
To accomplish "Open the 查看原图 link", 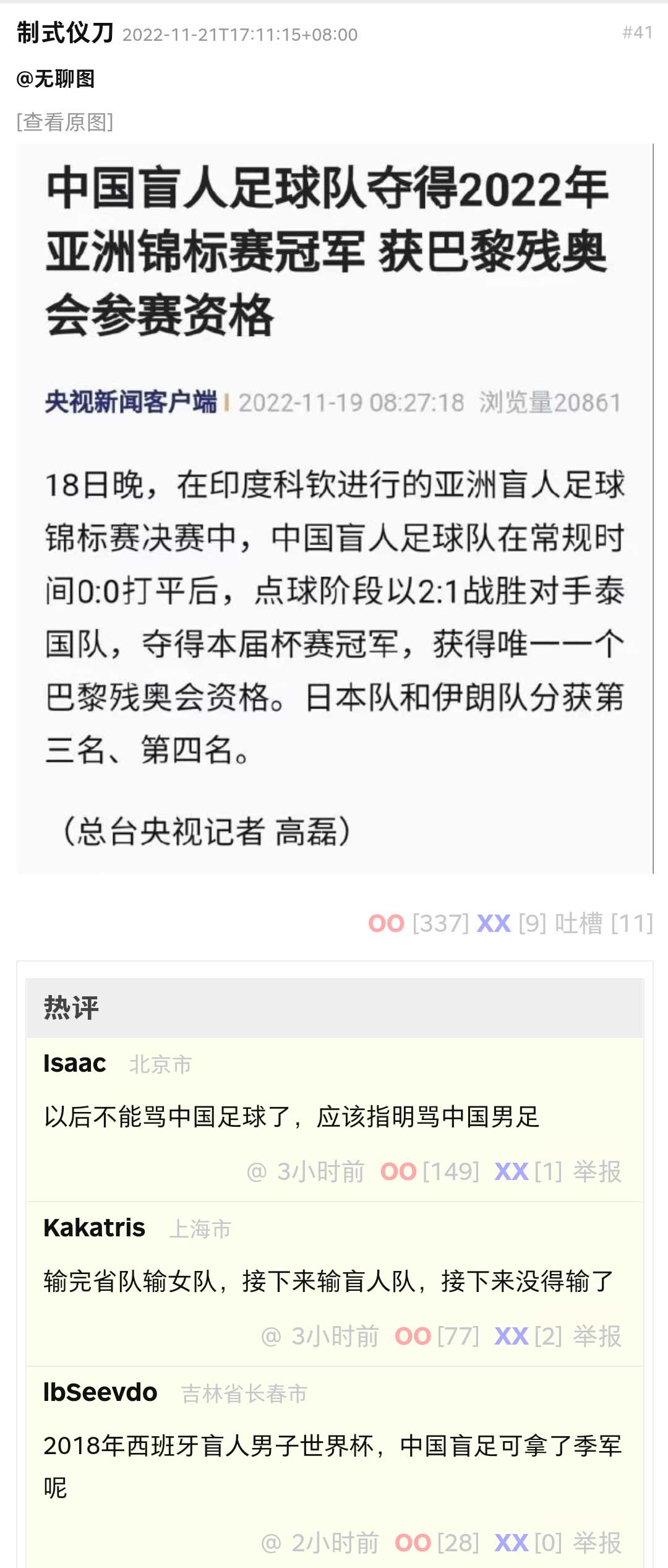I will click(65, 122).
